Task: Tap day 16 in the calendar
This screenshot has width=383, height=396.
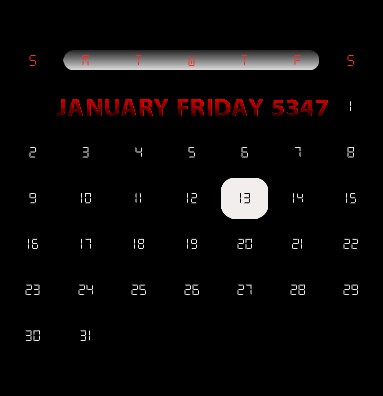Action: [x=33, y=244]
